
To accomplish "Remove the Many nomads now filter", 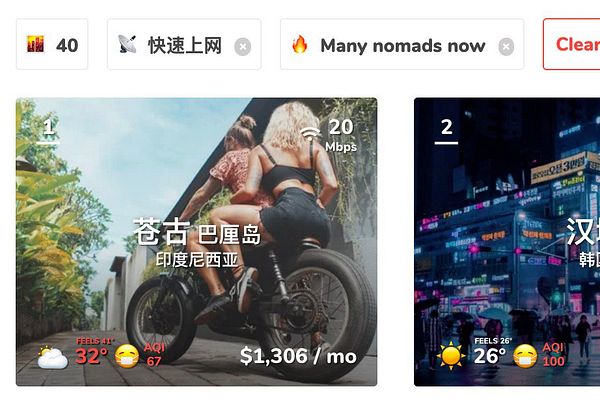I will (506, 46).
